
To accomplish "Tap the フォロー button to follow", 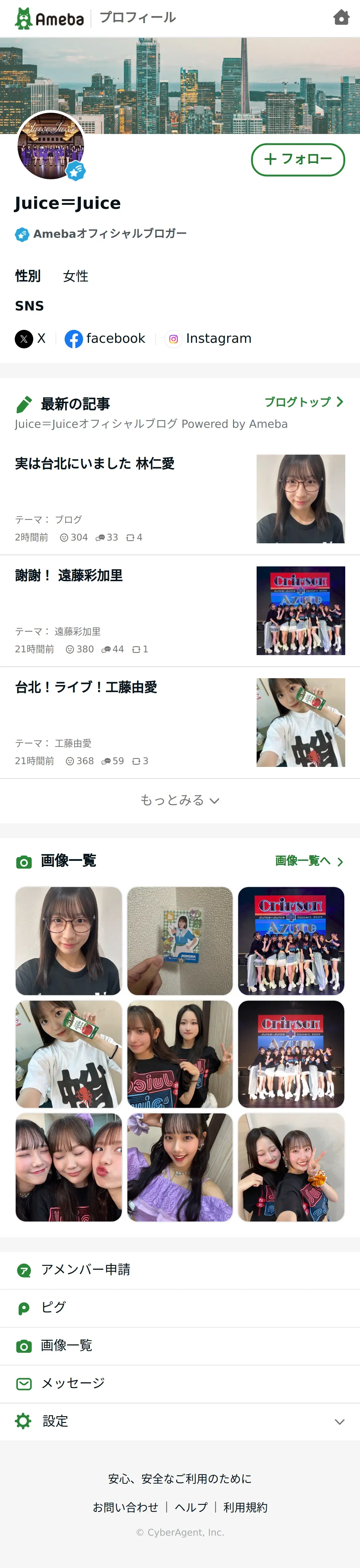I will click(x=298, y=160).
